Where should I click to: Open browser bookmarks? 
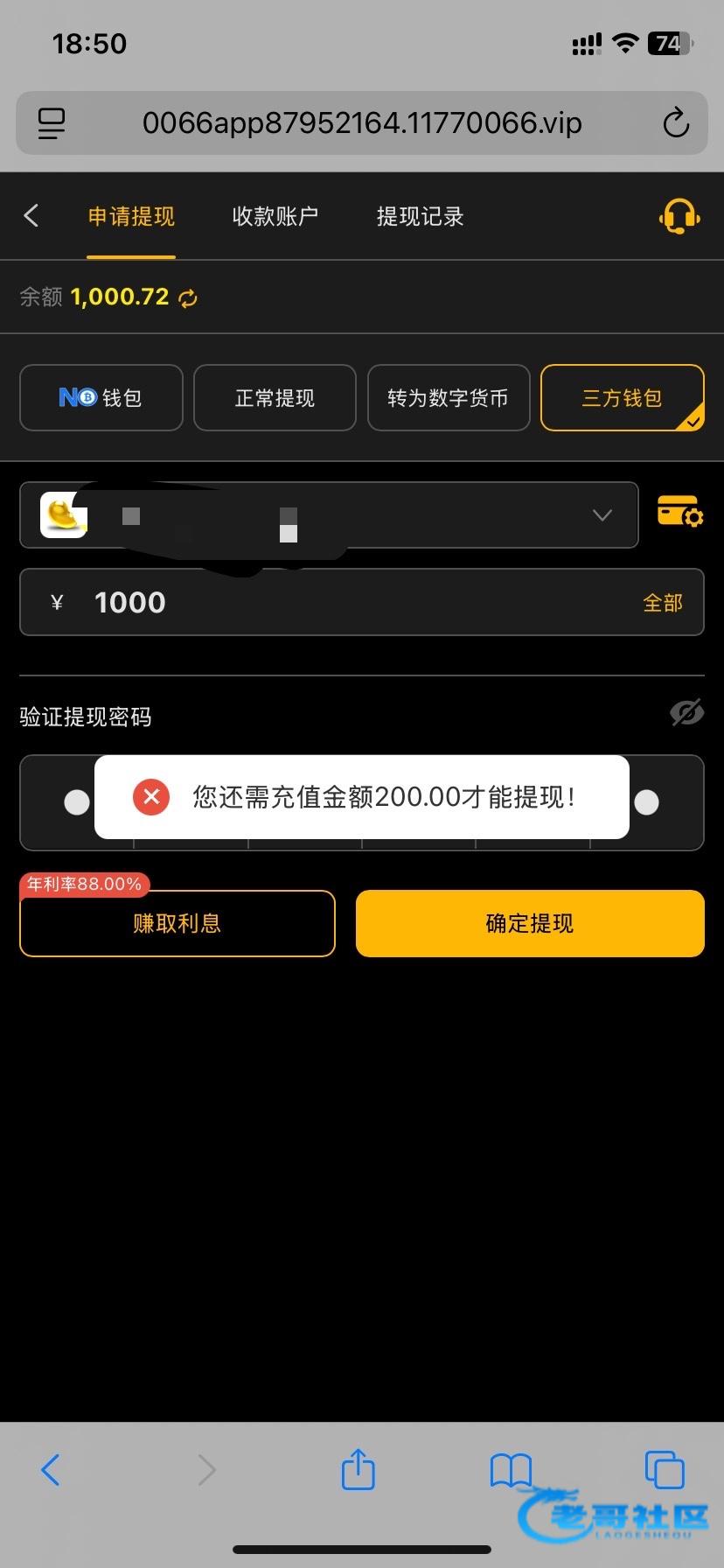pyautogui.click(x=511, y=1469)
